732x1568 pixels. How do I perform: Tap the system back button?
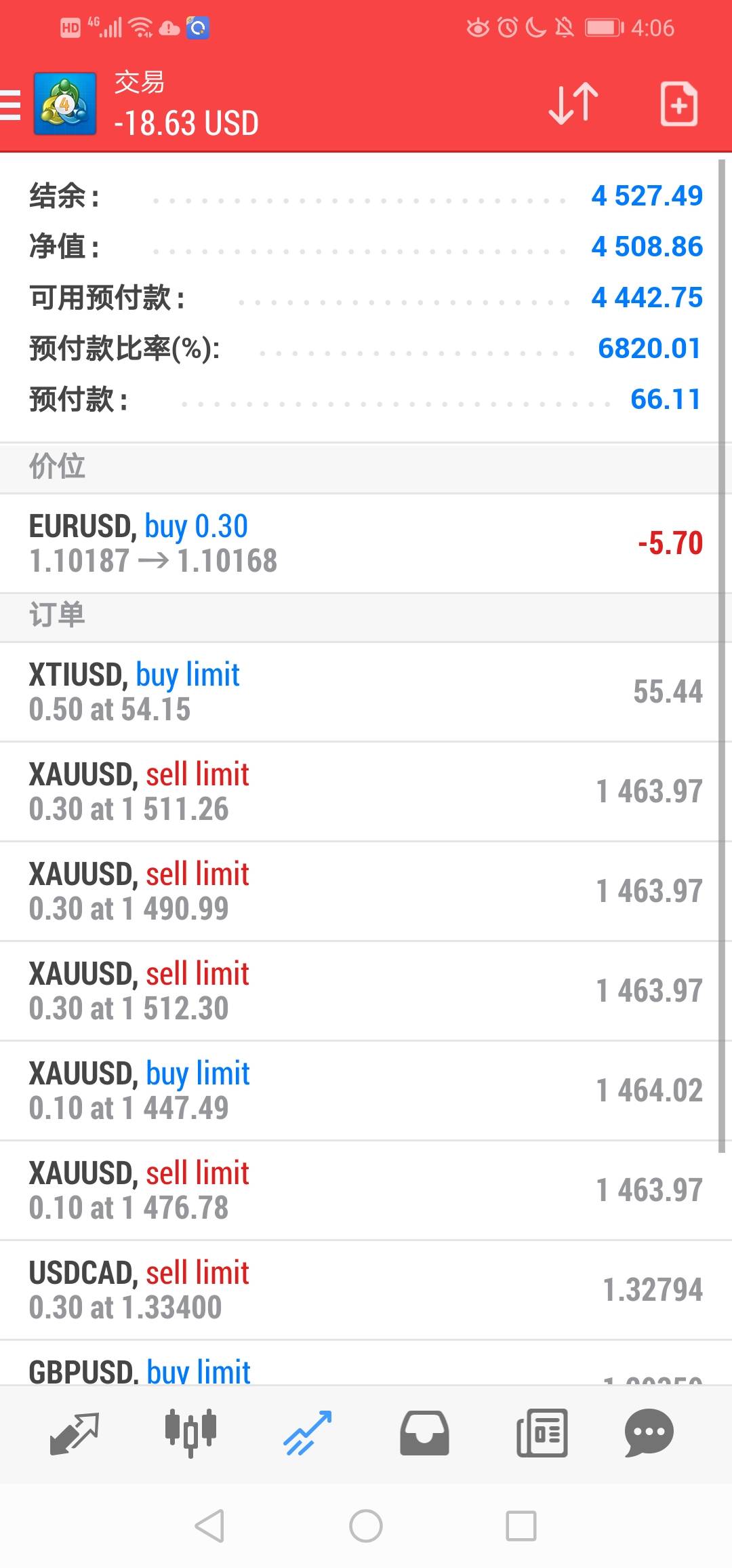tap(209, 1526)
